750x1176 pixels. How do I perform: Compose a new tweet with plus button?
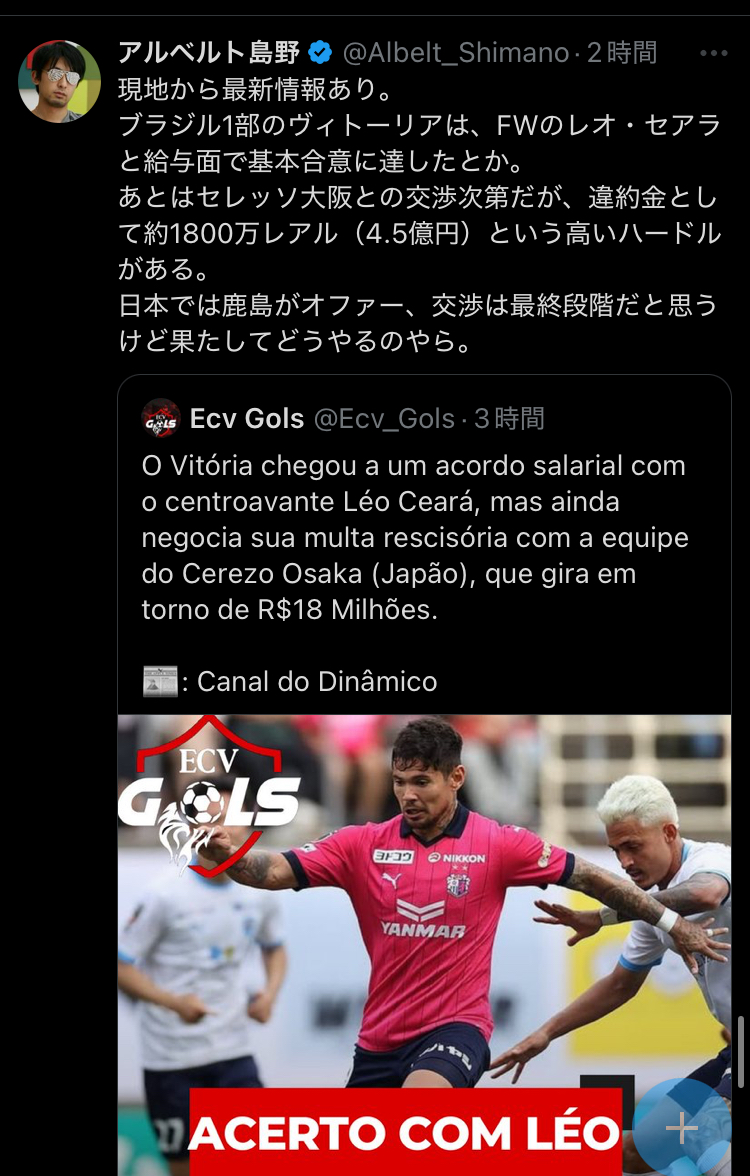pos(682,1129)
